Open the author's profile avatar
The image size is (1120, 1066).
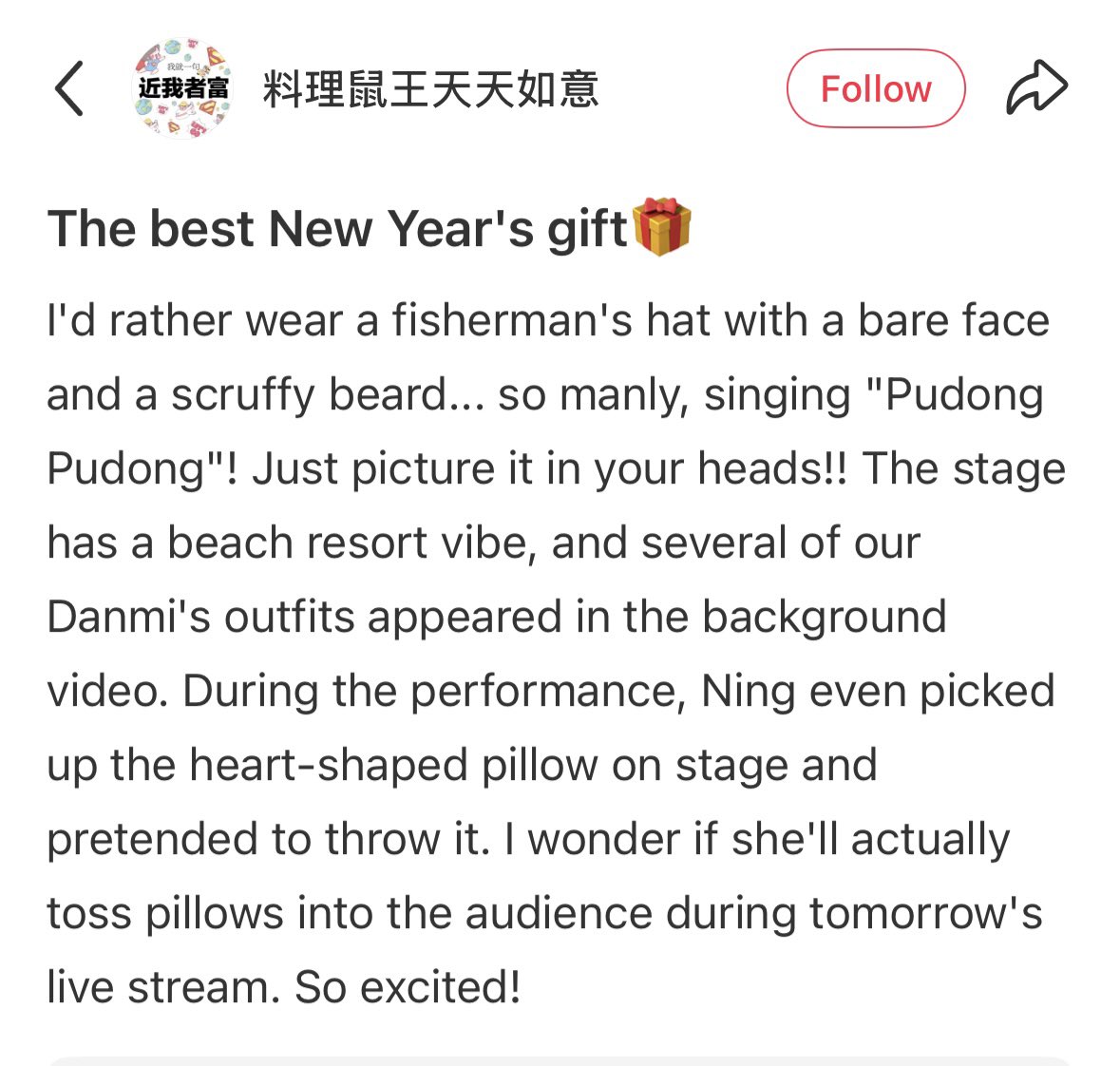coord(182,89)
